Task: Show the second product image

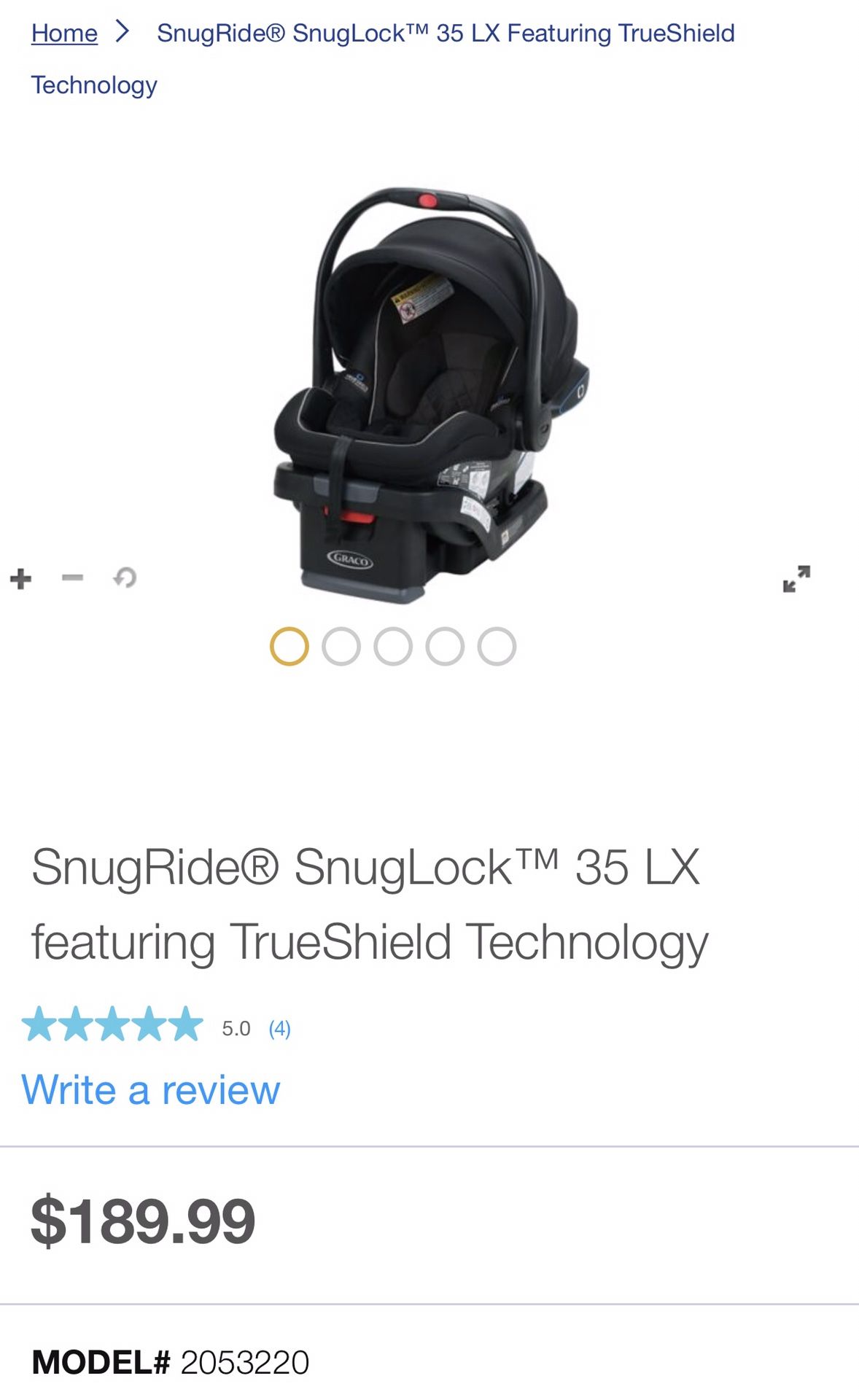Action: [x=341, y=646]
